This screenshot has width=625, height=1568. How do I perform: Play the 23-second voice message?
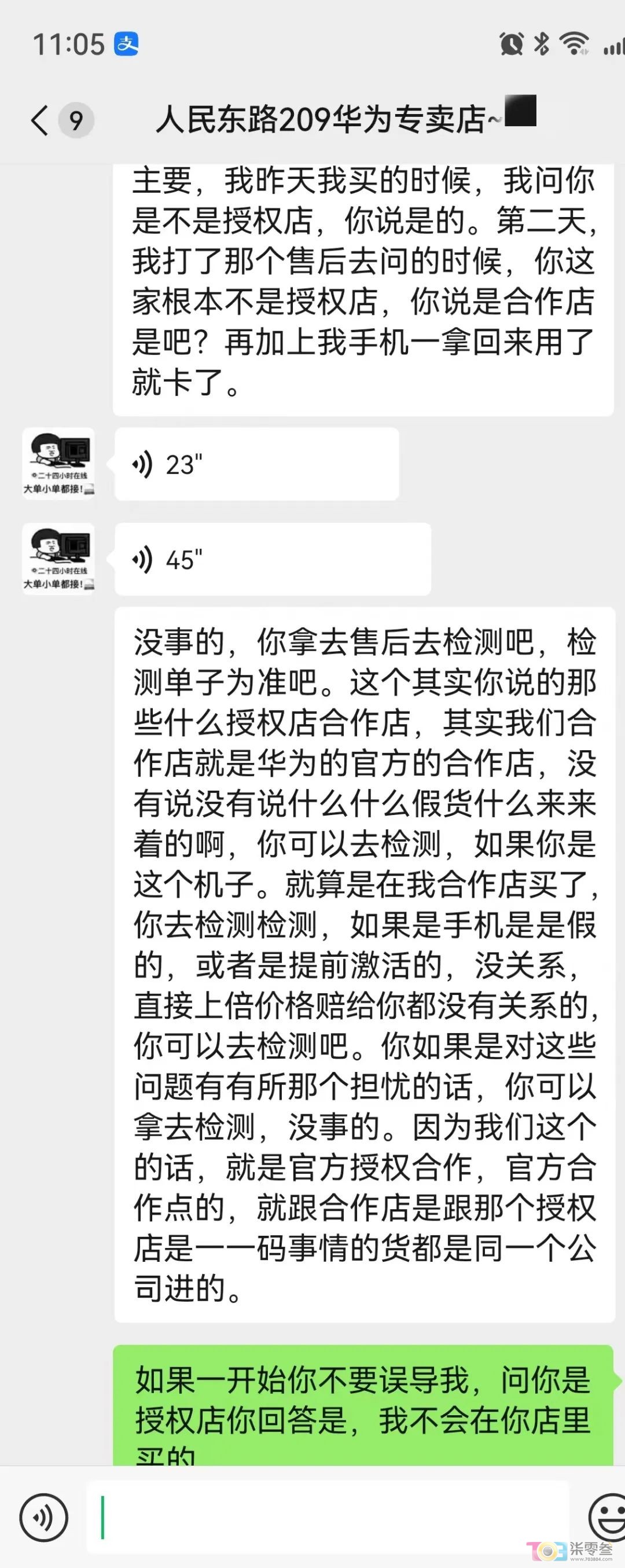coord(256,464)
